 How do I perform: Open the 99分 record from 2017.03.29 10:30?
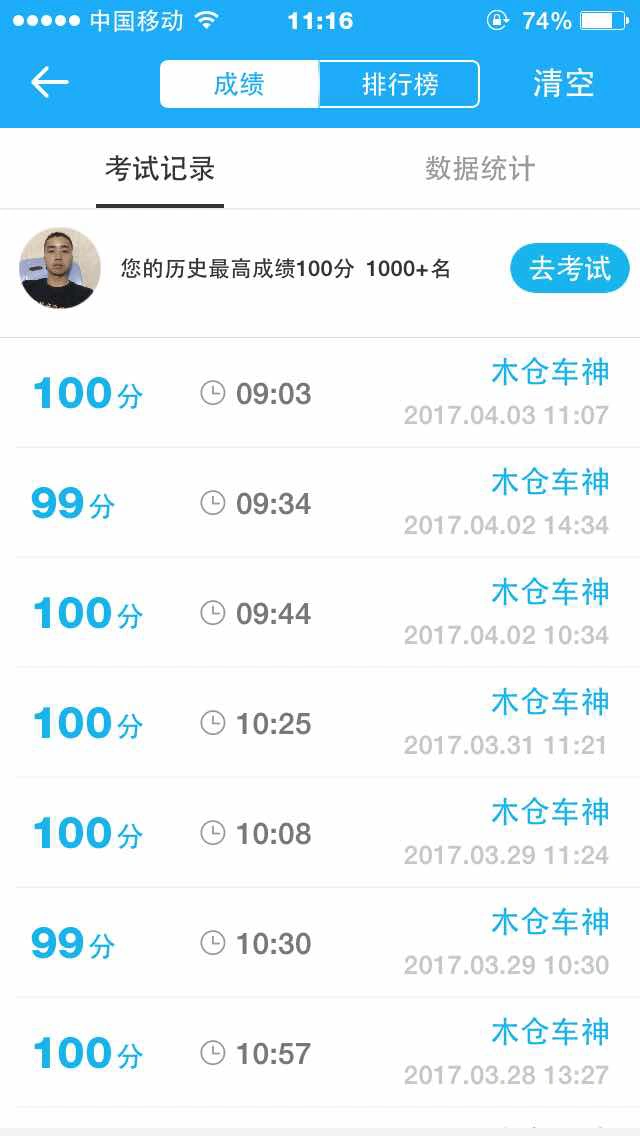(320, 943)
